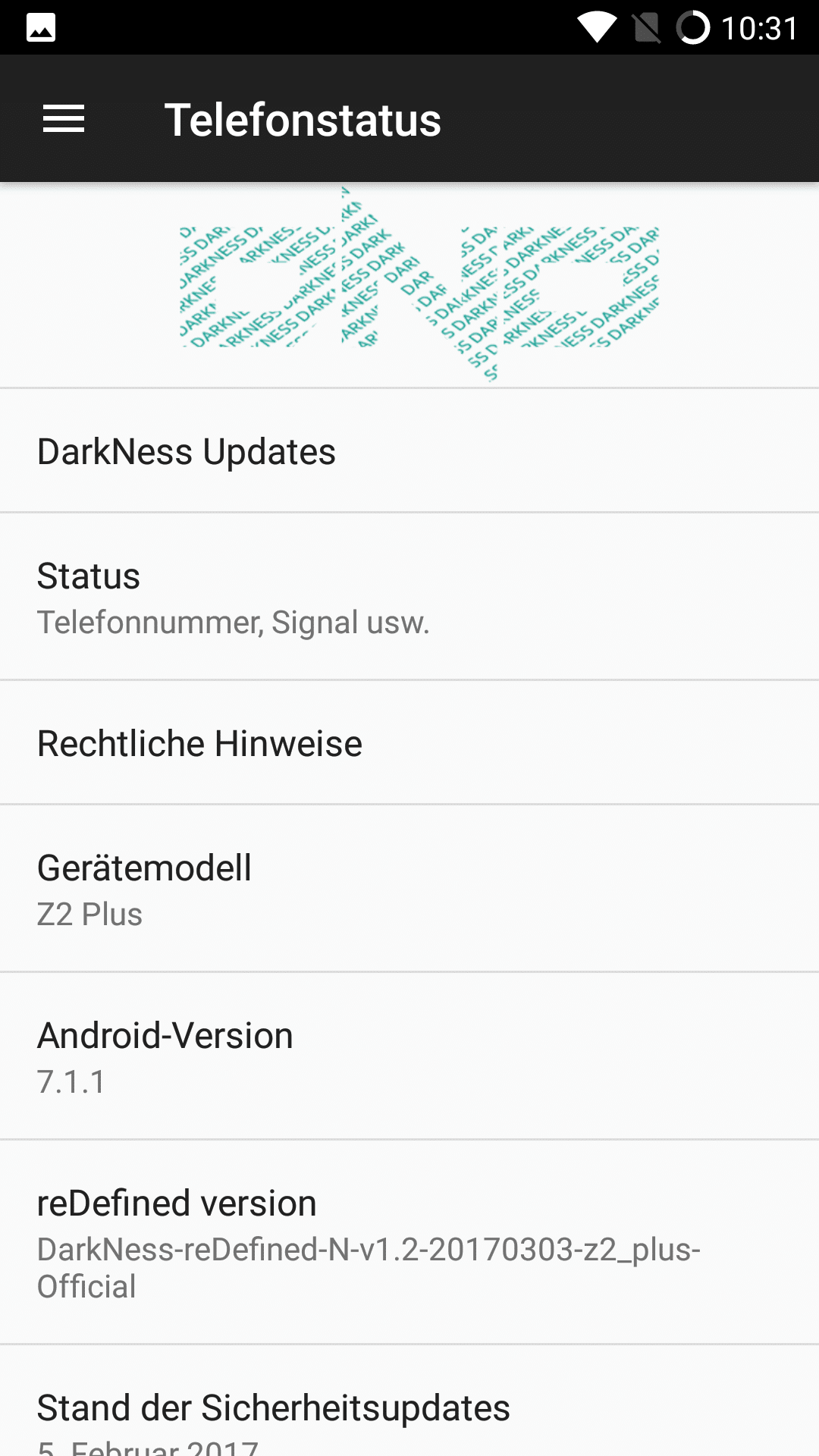Open DarkNess Updates
819x1456 pixels.
(409, 451)
